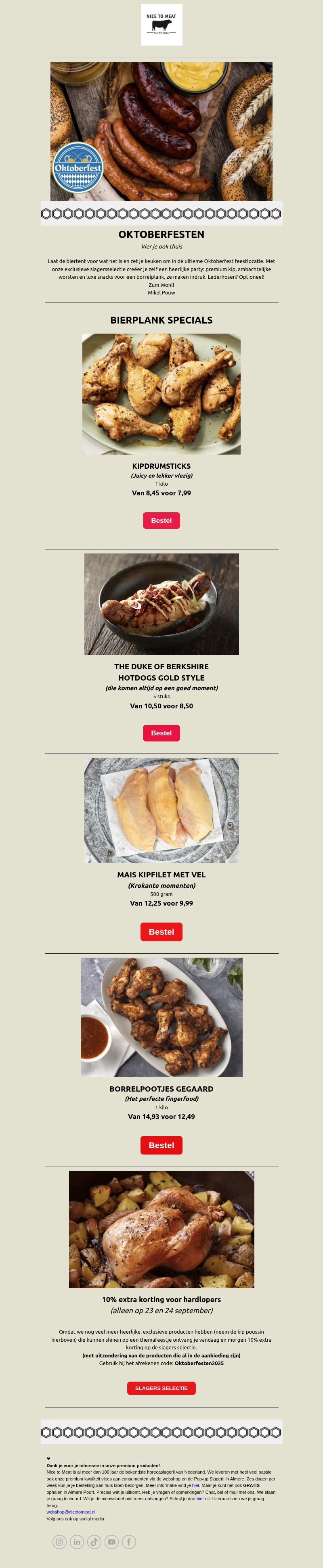The image size is (323, 1568).
Task: Order The Duke of Berkshire hotdogs
Action: tap(161, 733)
